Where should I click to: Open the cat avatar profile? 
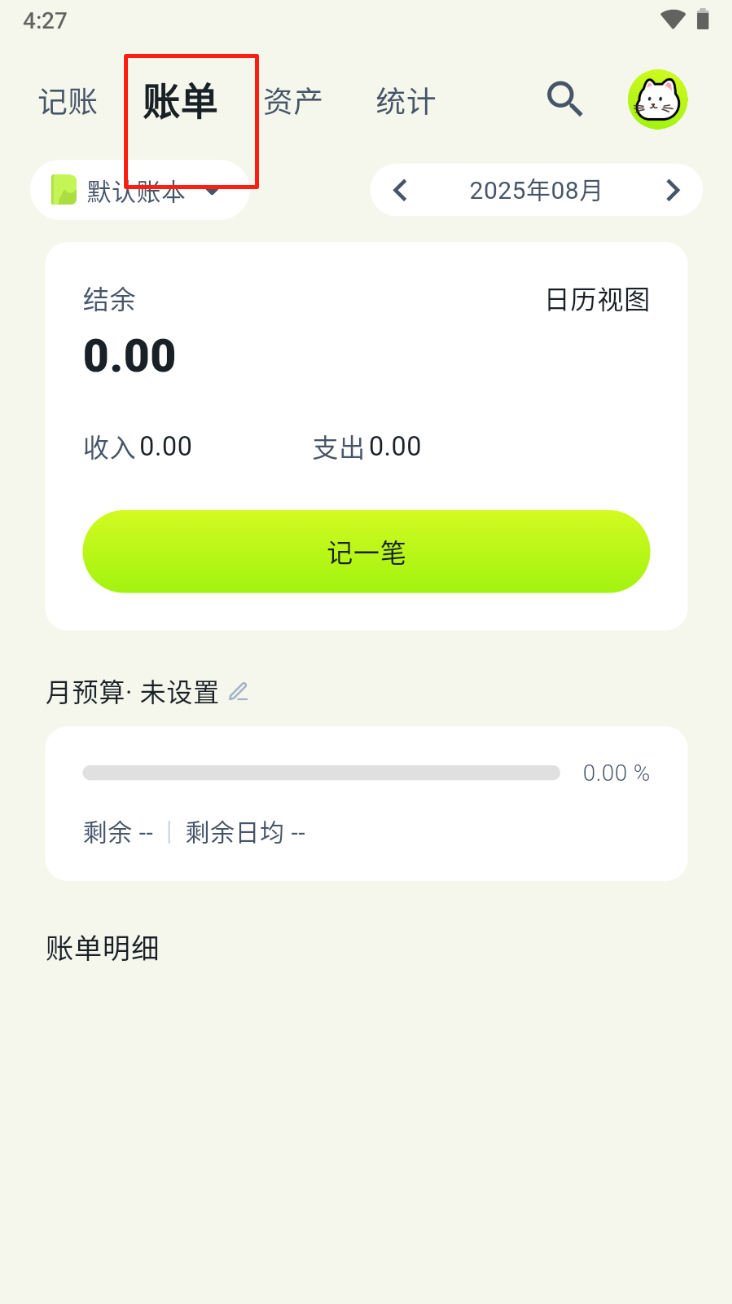[657, 99]
